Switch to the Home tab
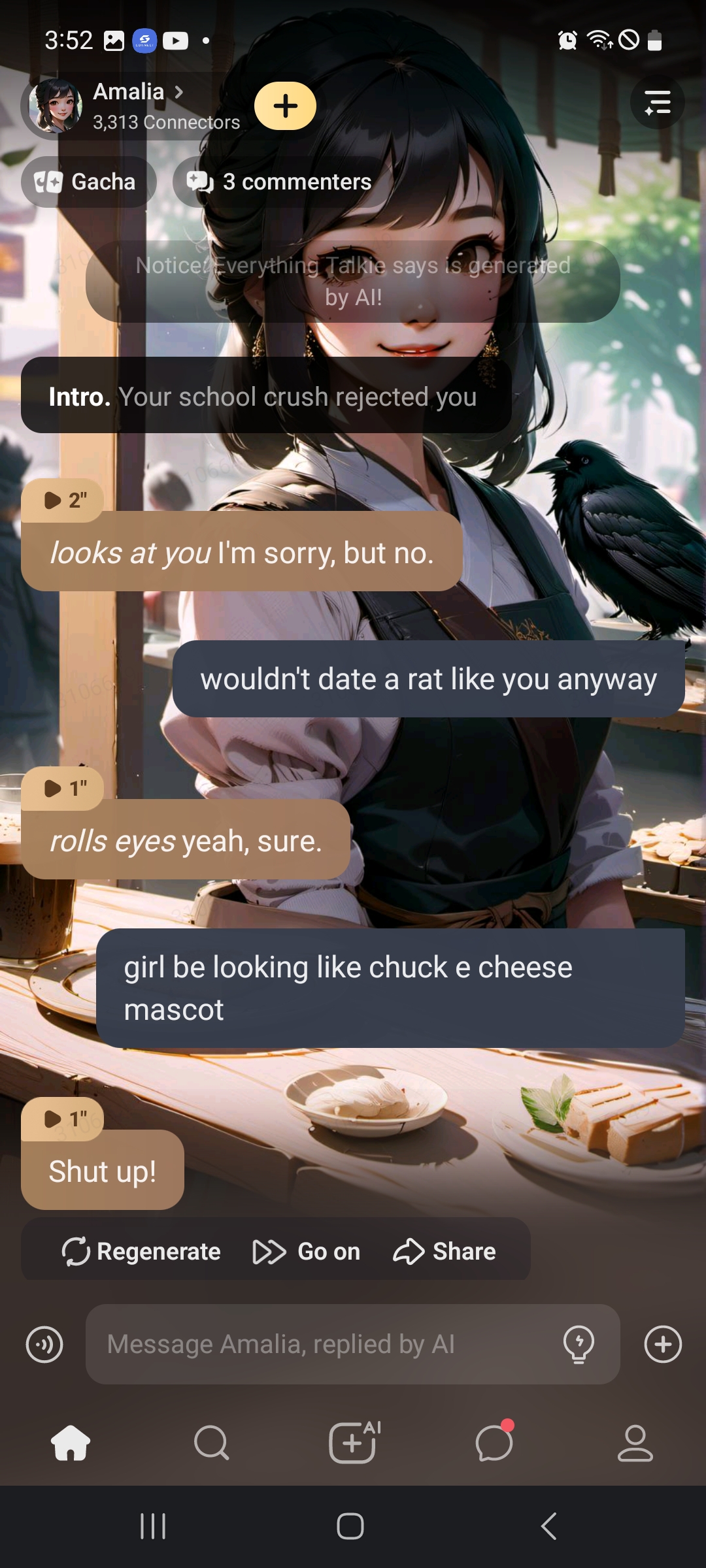This screenshot has height=1568, width=706. 71,1443
